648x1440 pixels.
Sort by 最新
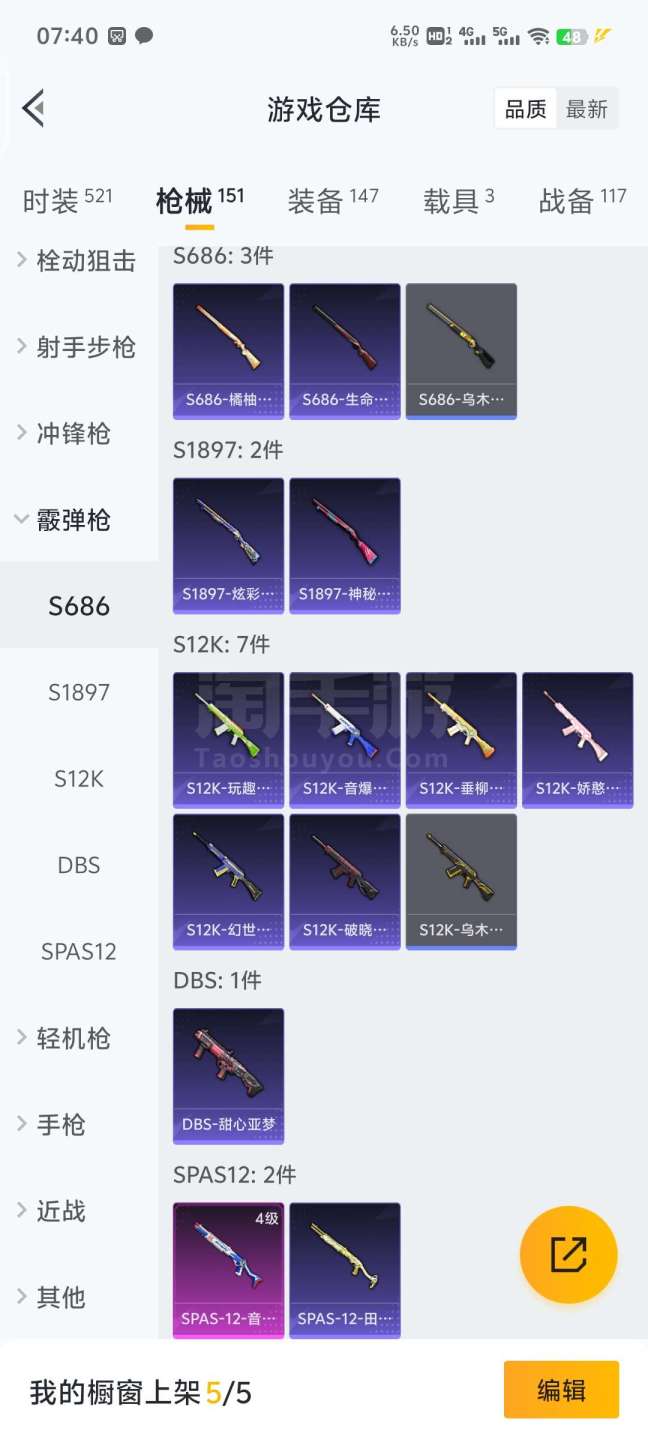[x=587, y=109]
